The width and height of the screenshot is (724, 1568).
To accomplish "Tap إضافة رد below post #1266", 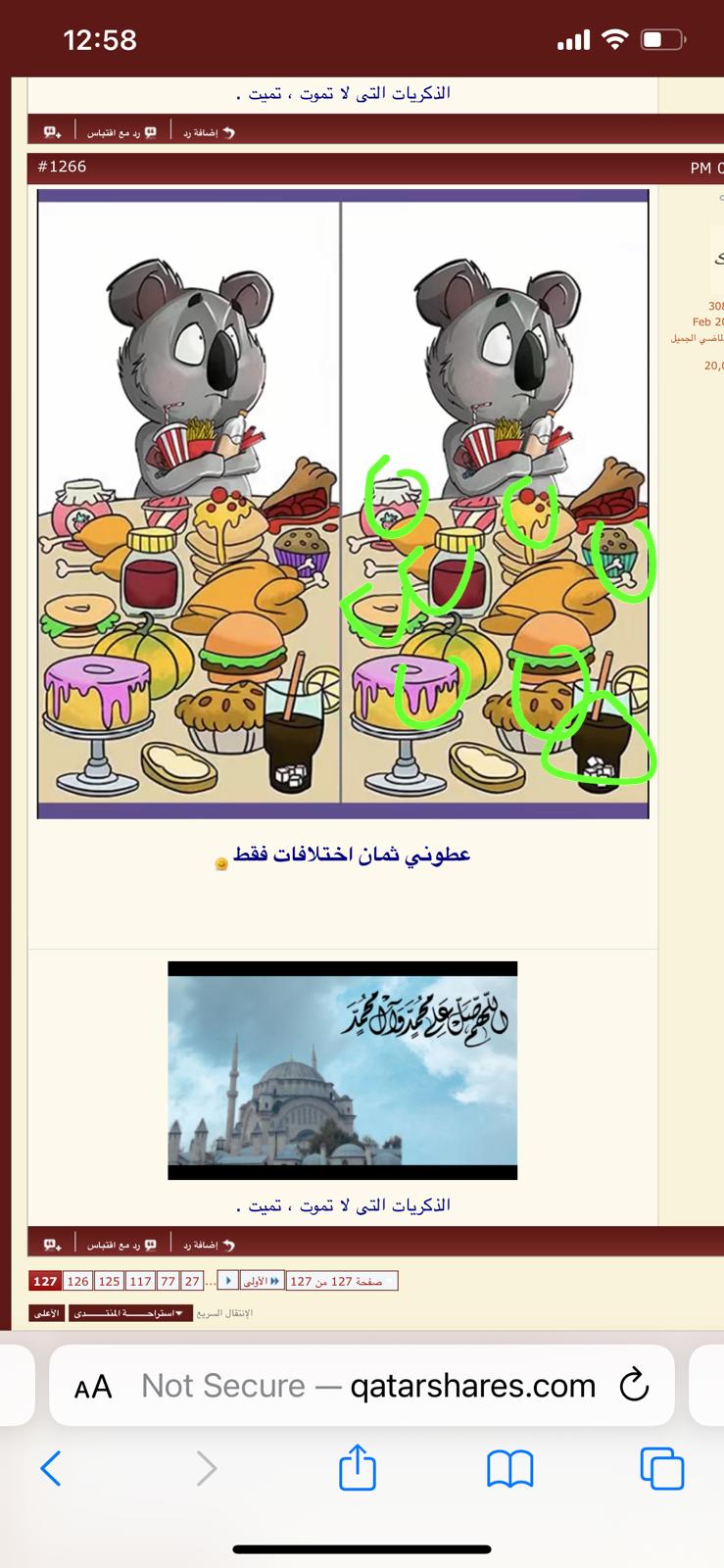I will click(x=209, y=1245).
